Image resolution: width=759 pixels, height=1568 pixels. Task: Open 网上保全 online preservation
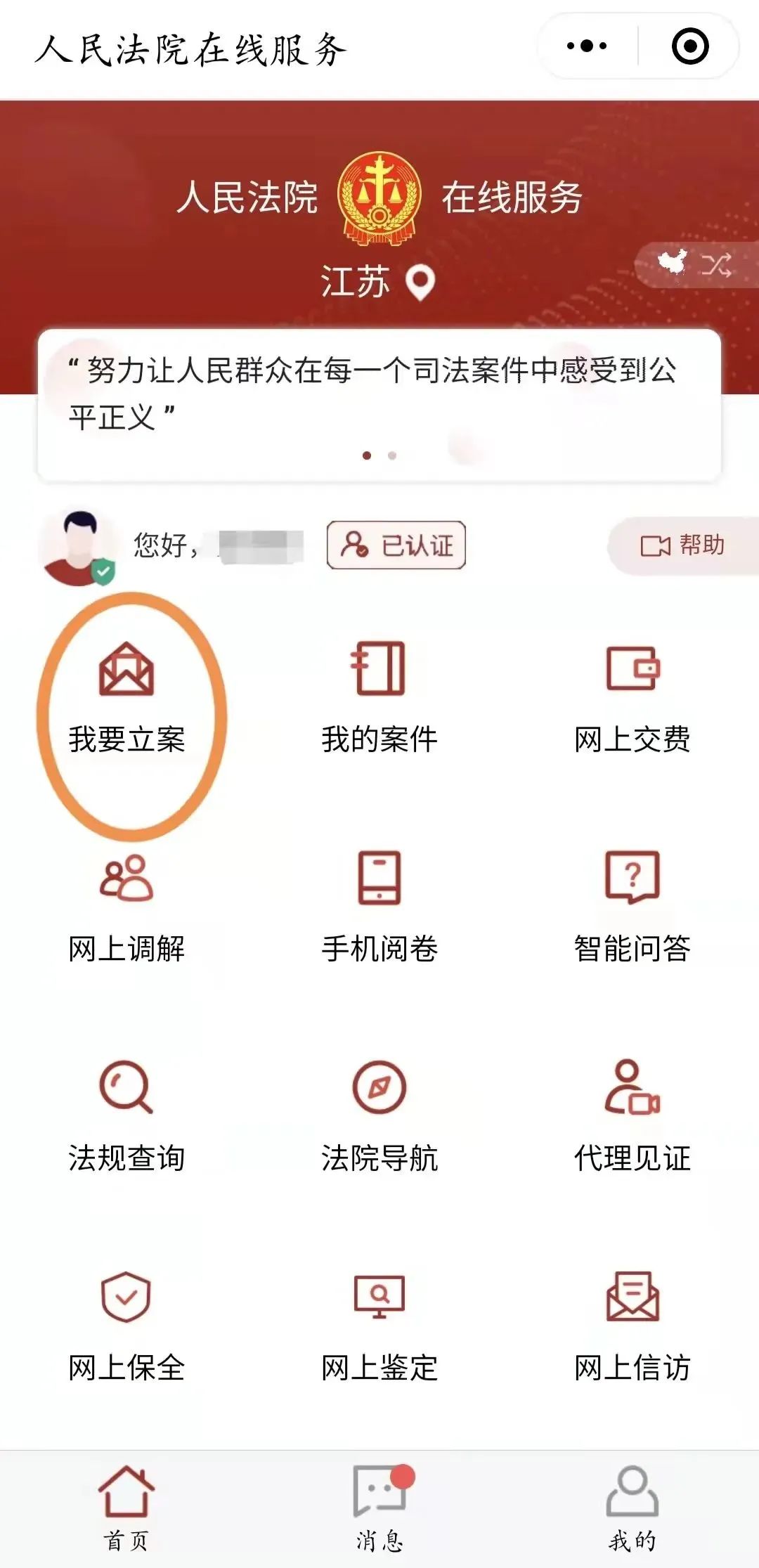click(126, 1326)
